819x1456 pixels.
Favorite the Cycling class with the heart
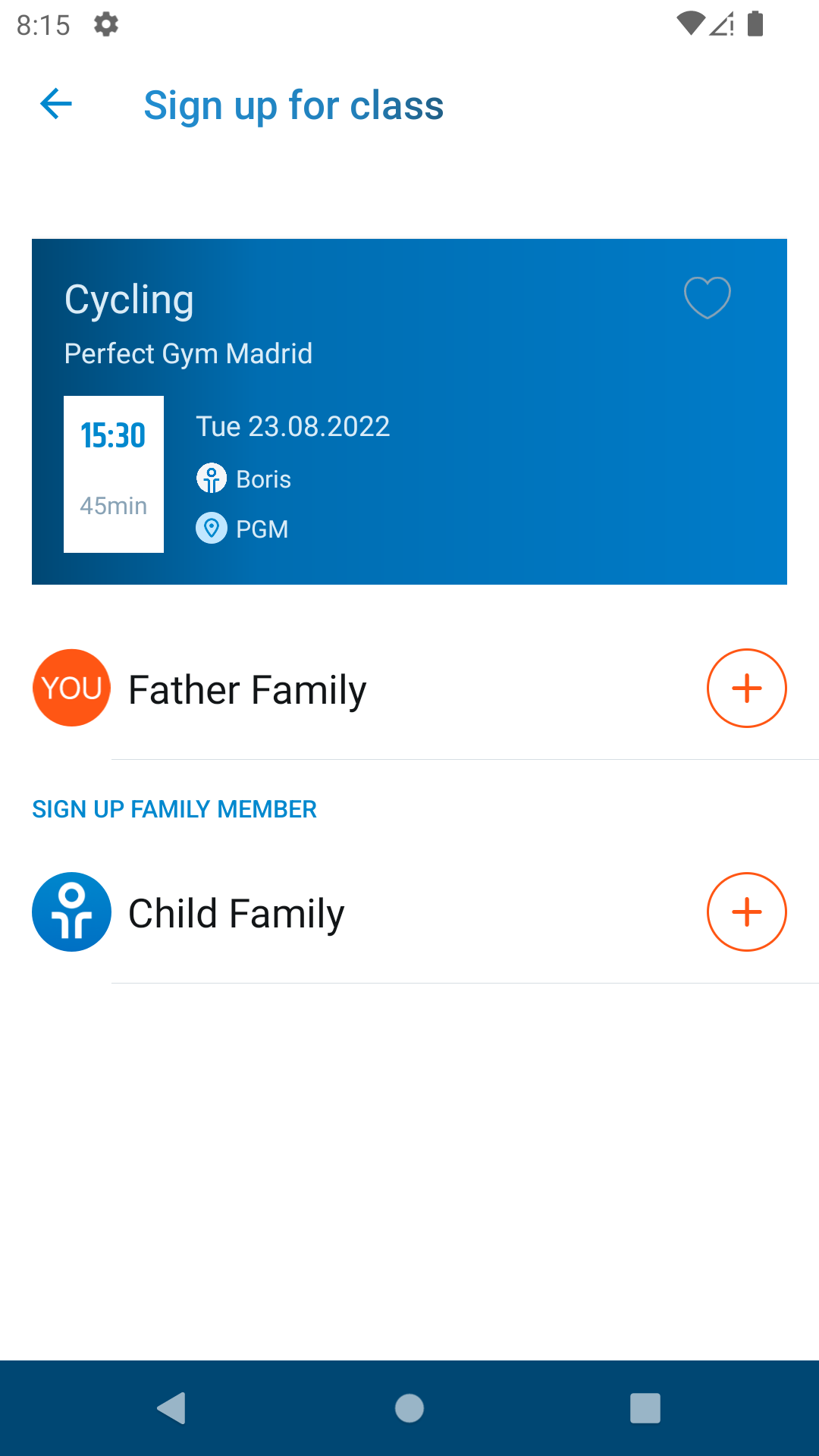(x=707, y=297)
